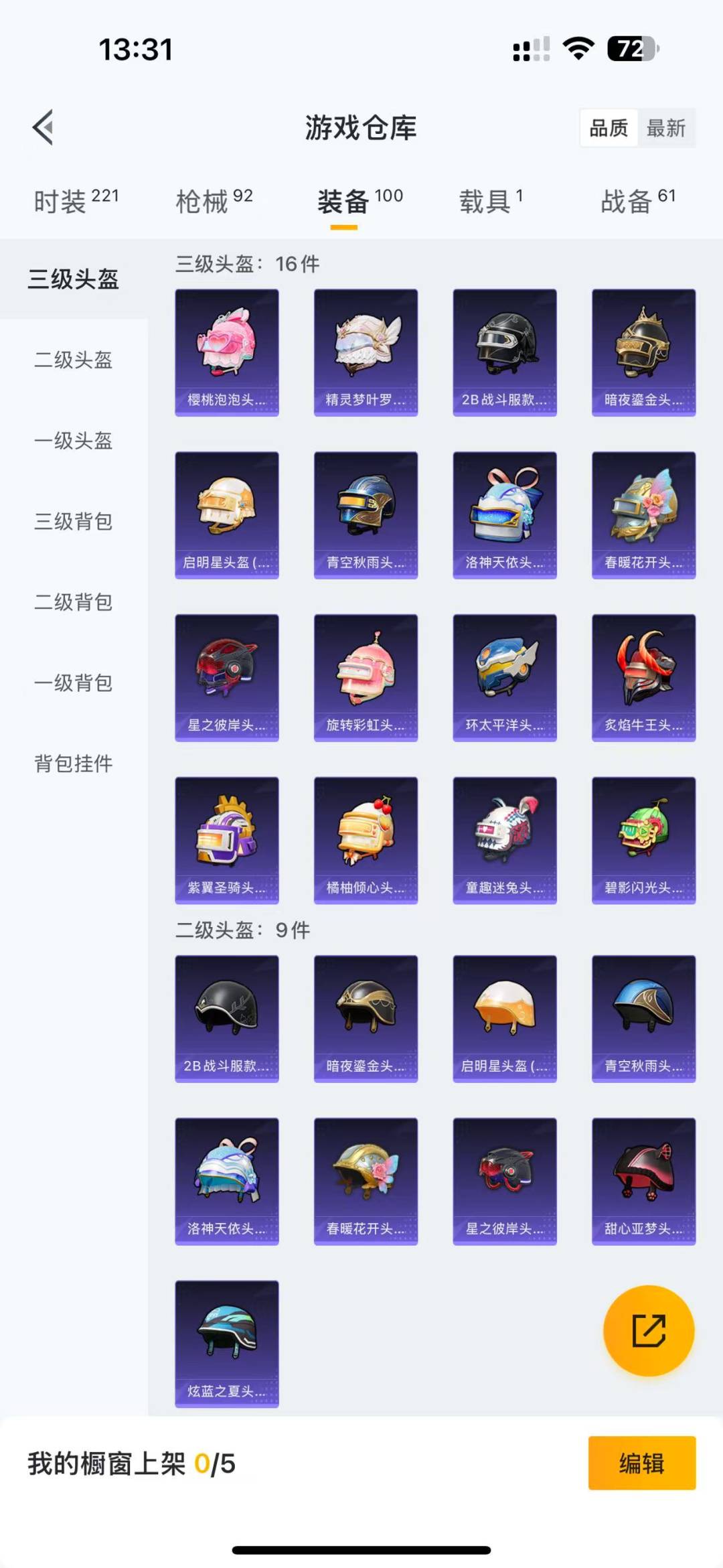
Task: Open the 三级背包 category
Action: [x=74, y=521]
